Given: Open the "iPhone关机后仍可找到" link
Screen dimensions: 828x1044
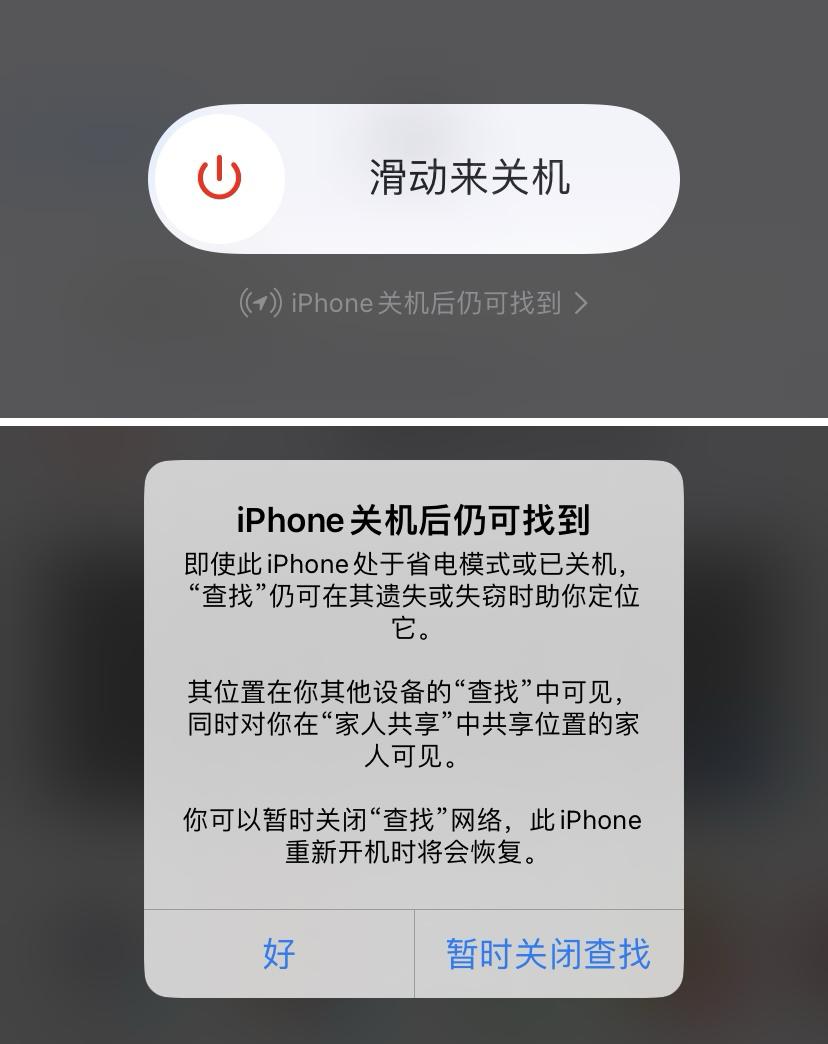Looking at the screenshot, I should pos(413,304).
